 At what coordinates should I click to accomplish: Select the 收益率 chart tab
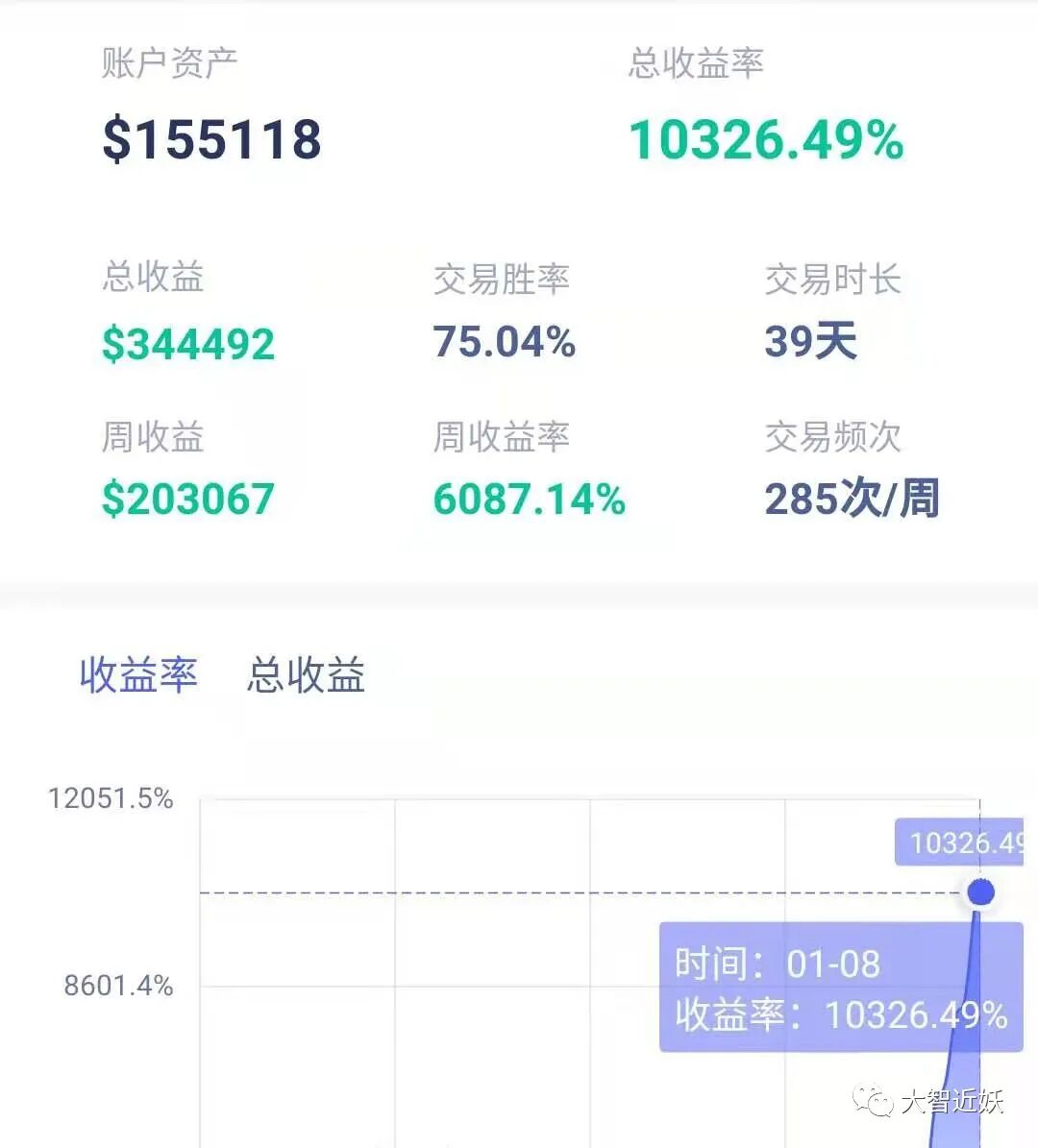(138, 674)
